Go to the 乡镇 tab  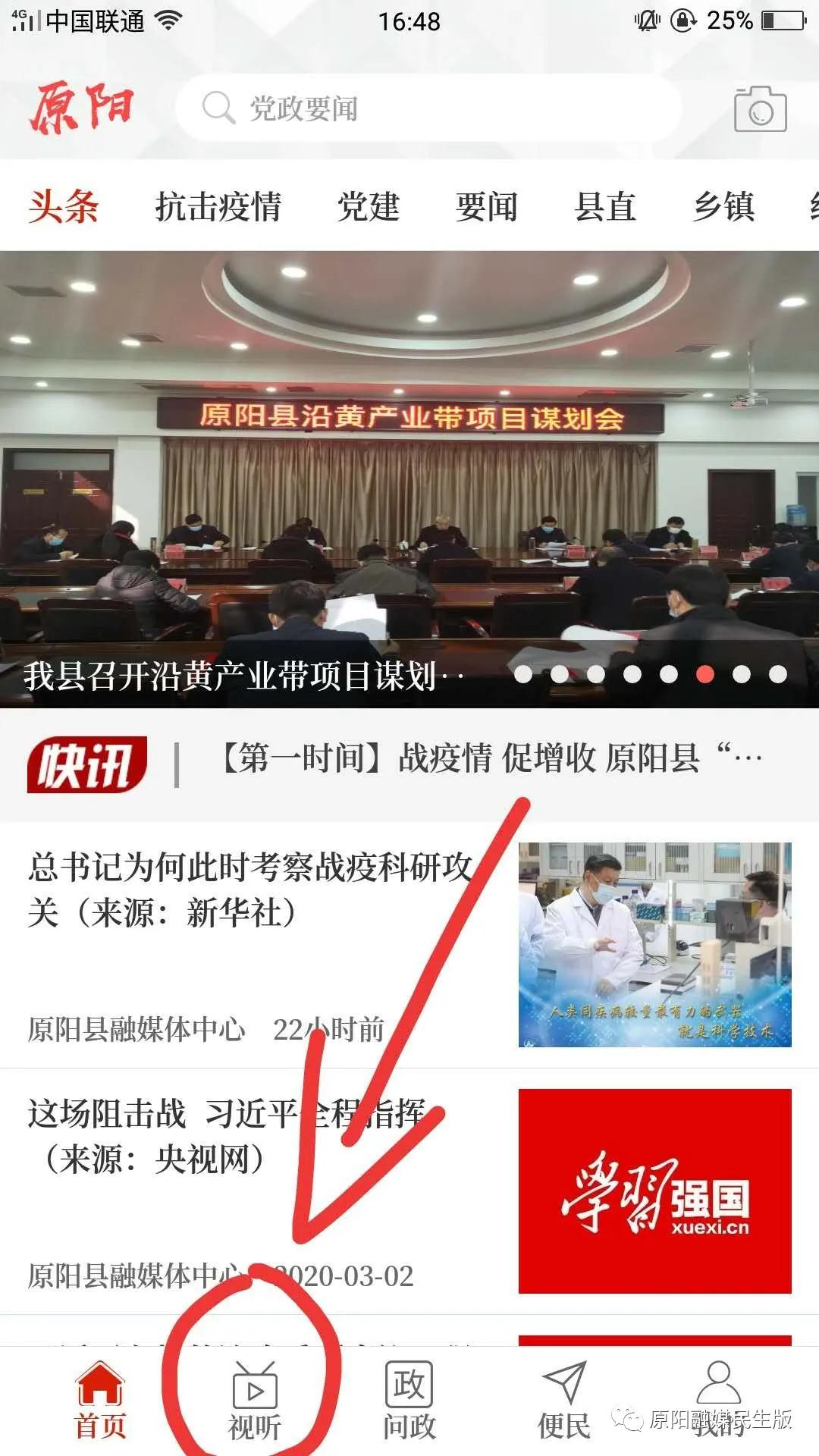[723, 206]
